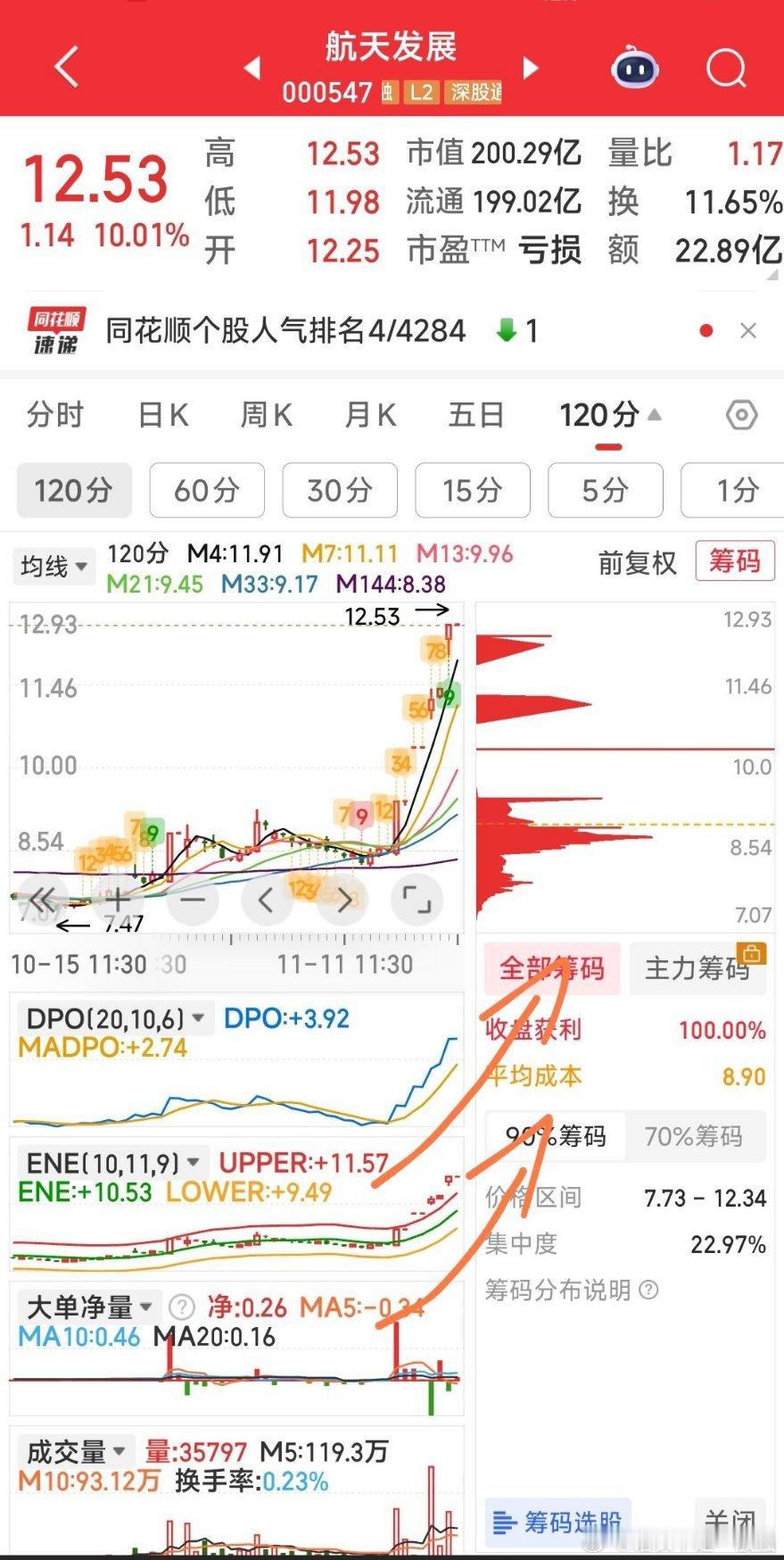Image resolution: width=784 pixels, height=1560 pixels.
Task: Open stock search
Action: [x=725, y=68]
